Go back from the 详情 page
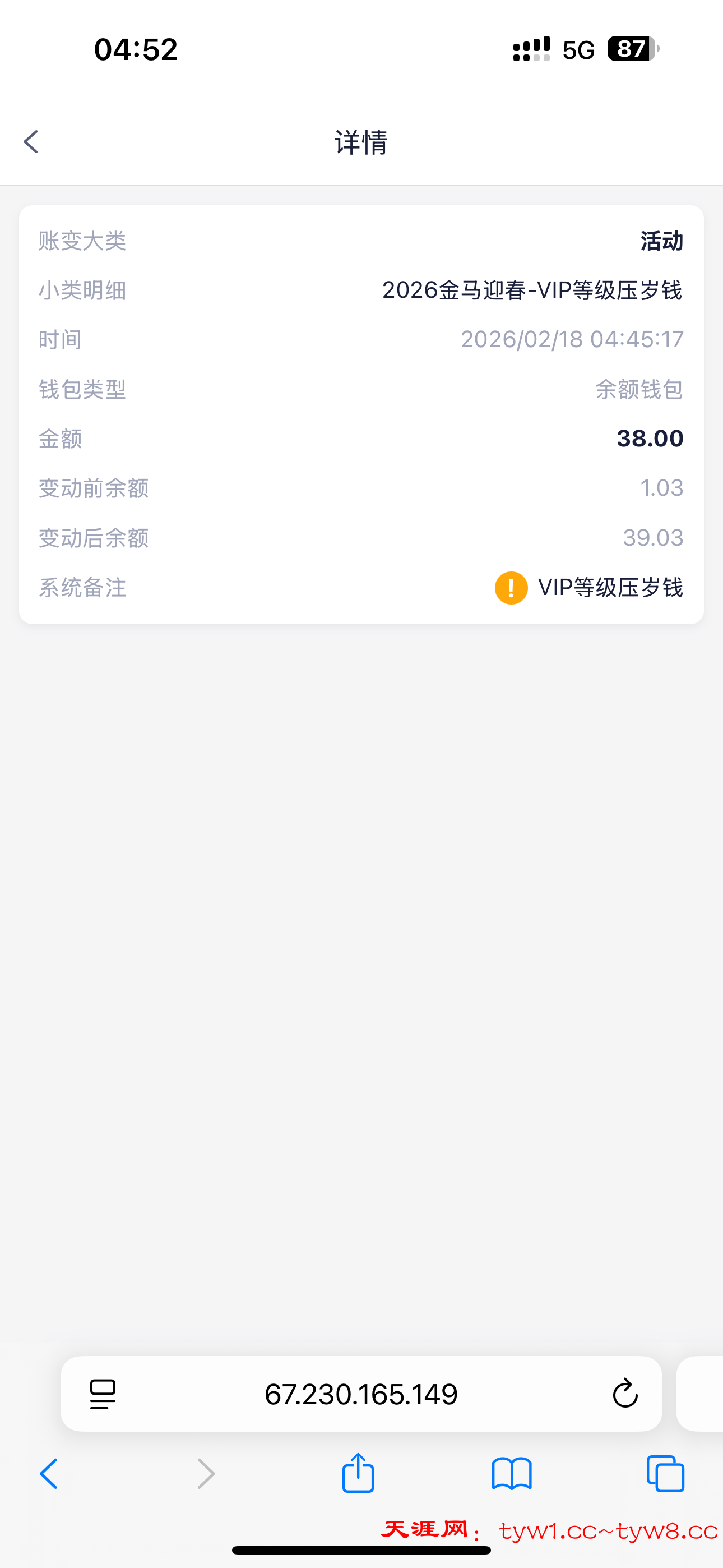723x1568 pixels. click(x=31, y=142)
